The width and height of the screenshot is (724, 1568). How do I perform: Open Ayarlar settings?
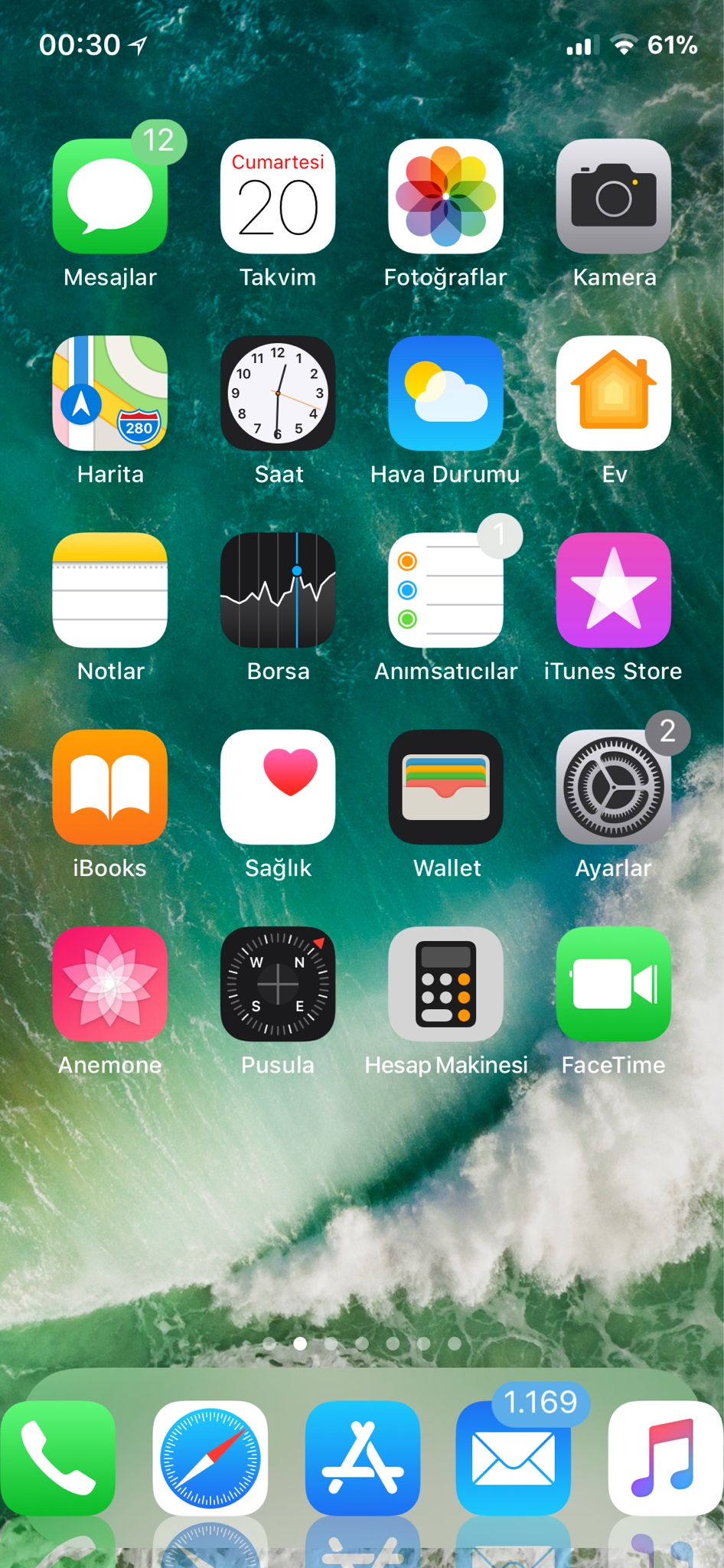pyautogui.click(x=613, y=787)
